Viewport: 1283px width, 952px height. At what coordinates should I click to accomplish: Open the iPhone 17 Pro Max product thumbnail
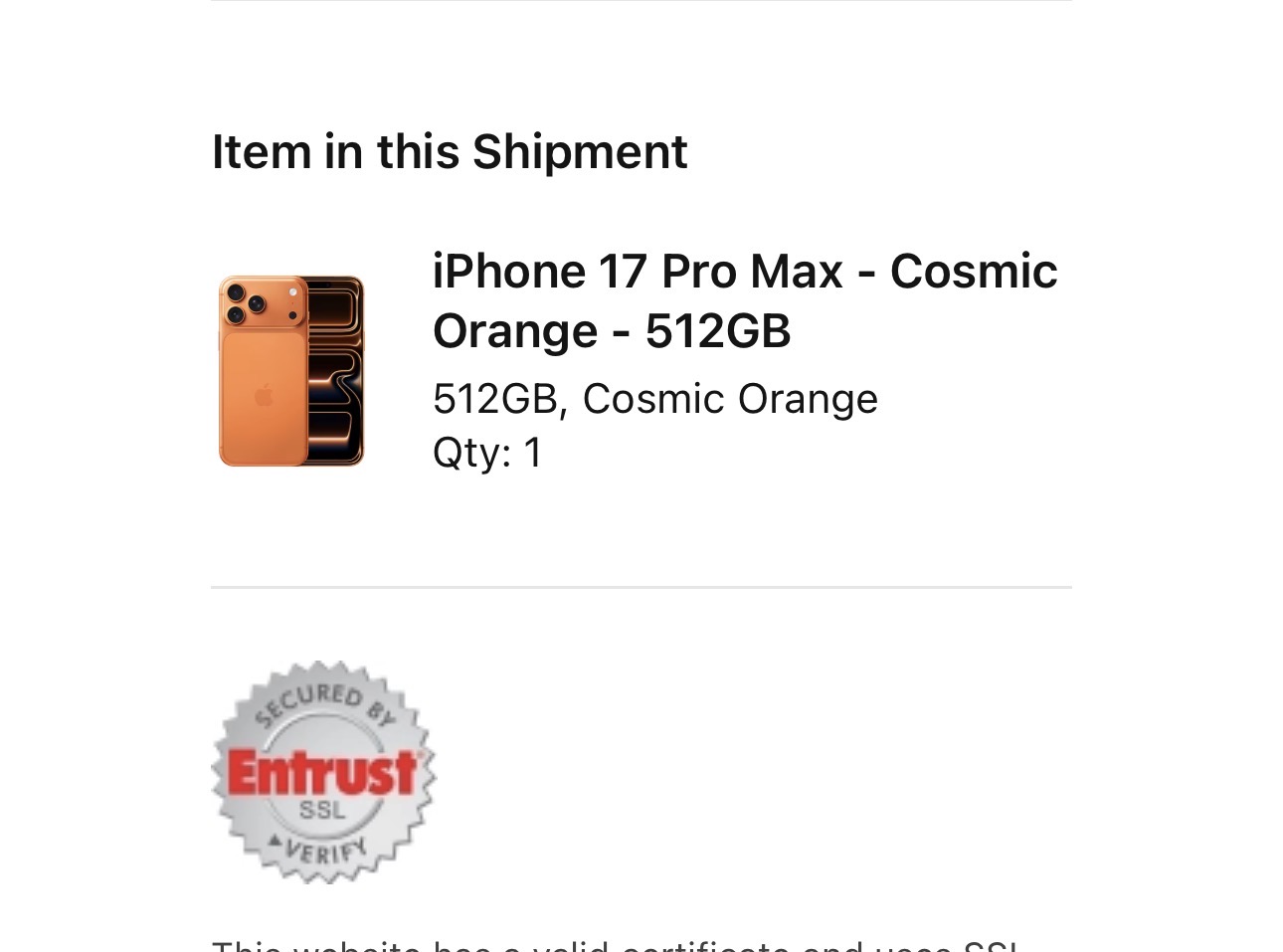pyautogui.click(x=291, y=371)
